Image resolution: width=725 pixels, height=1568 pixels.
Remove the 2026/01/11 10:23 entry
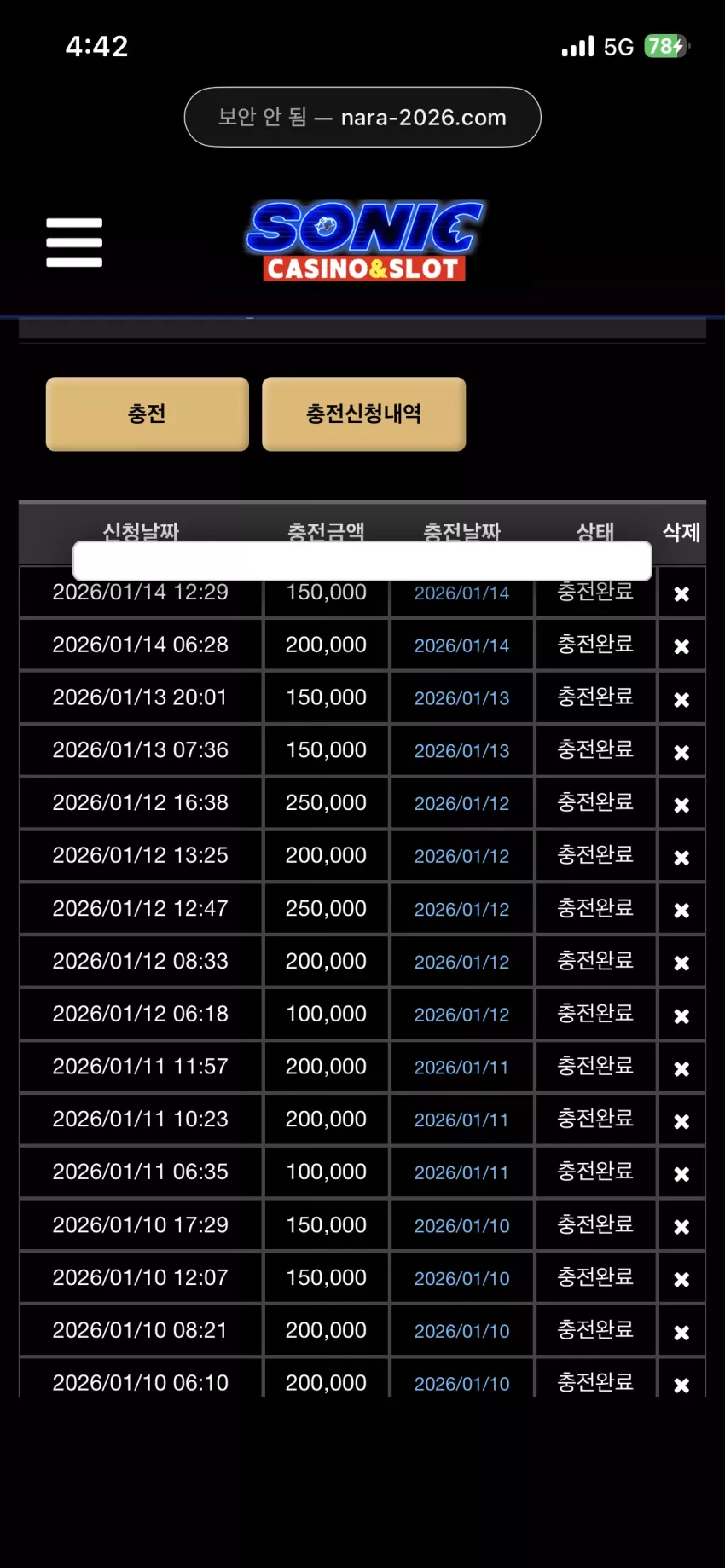click(x=681, y=1122)
